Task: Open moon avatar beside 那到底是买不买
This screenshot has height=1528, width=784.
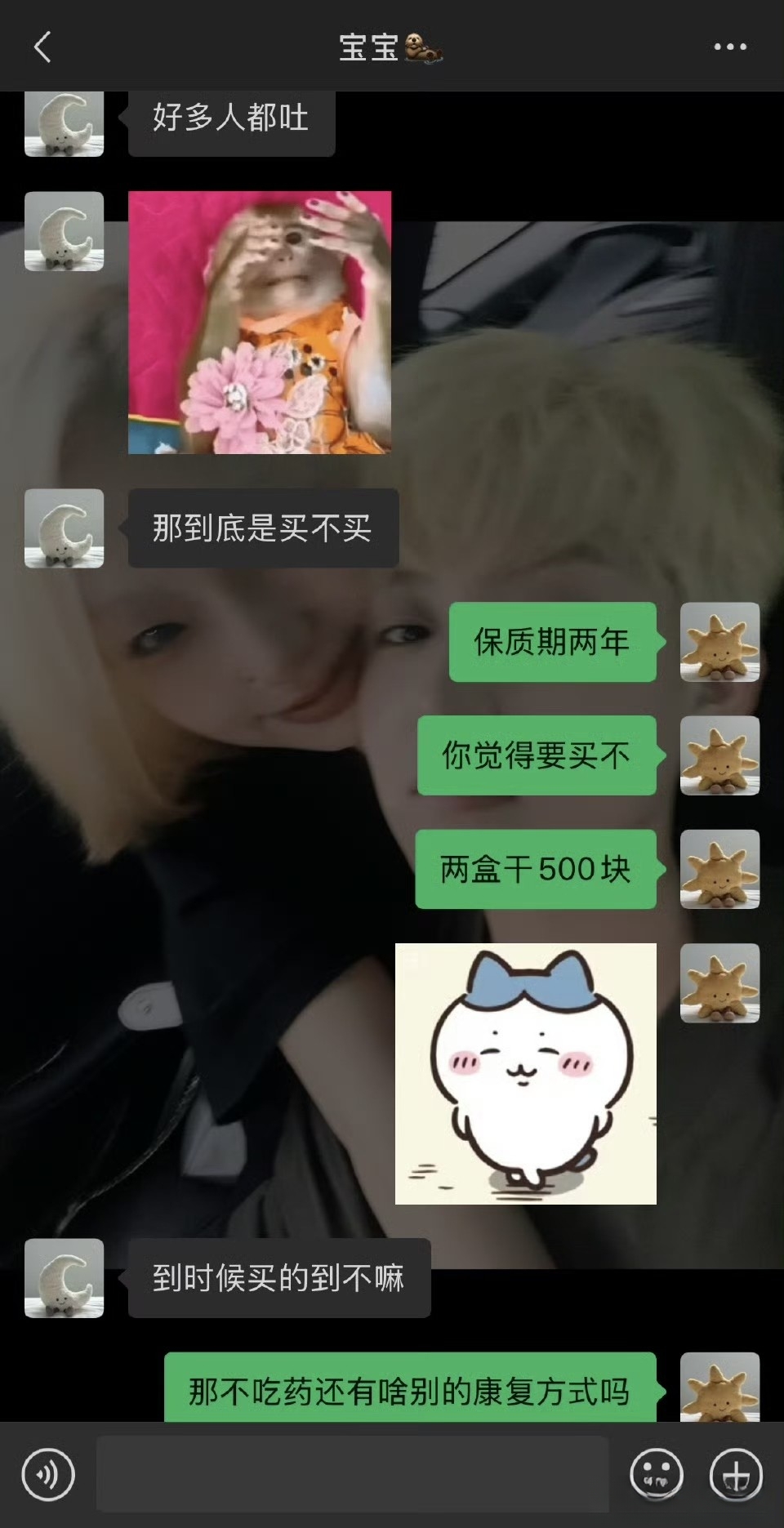Action: [65, 528]
